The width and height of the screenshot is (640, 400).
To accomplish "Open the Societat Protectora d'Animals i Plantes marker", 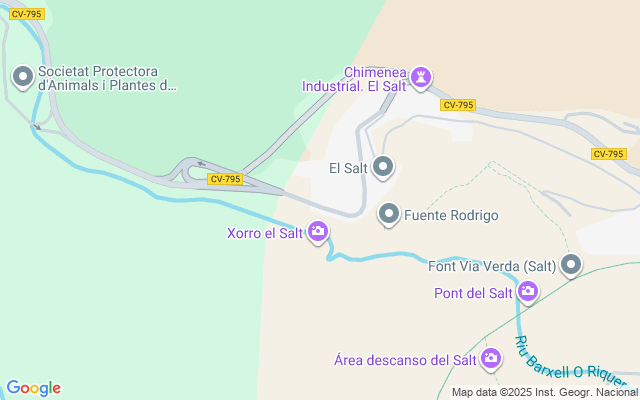I will click(x=22, y=77).
